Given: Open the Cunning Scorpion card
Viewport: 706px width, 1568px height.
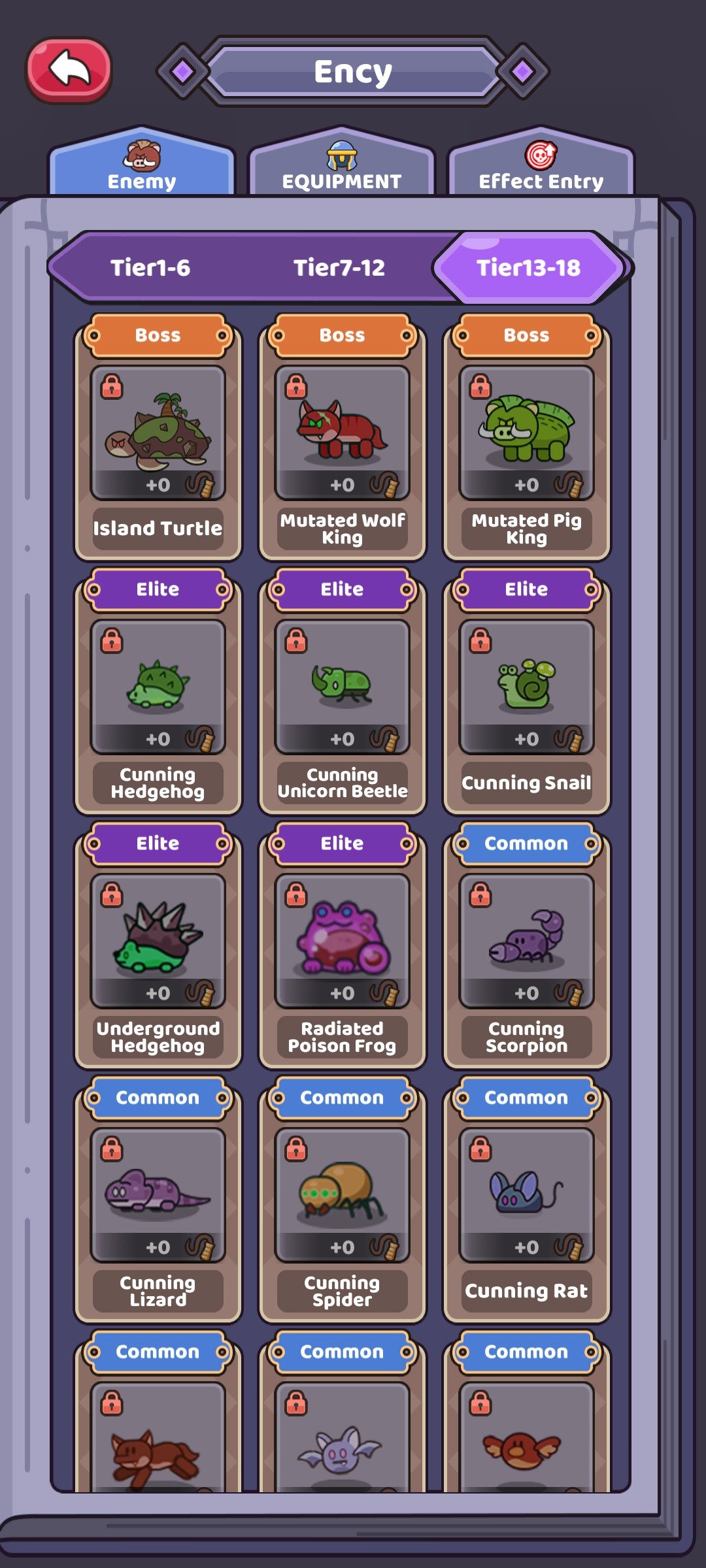Looking at the screenshot, I should (x=526, y=946).
